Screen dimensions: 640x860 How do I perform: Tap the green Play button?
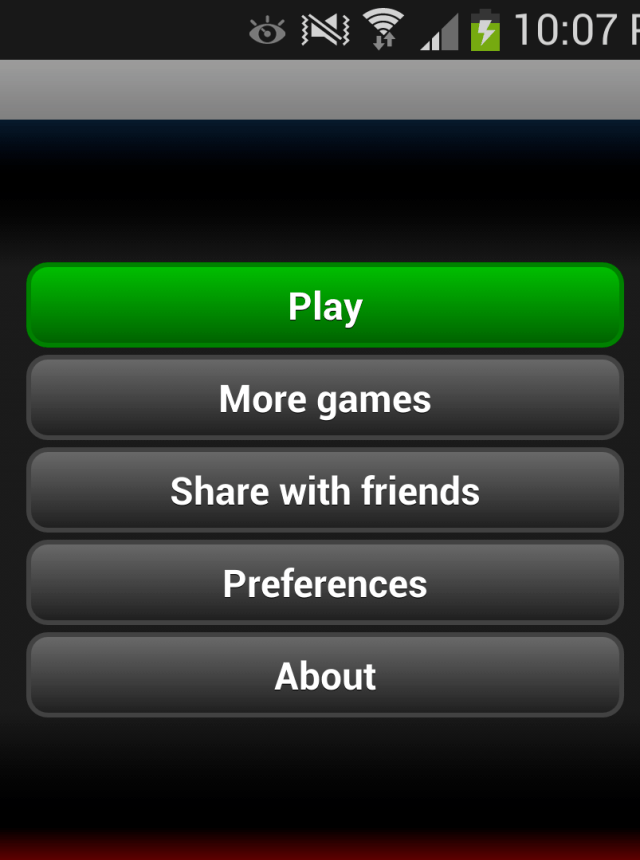[x=325, y=306]
